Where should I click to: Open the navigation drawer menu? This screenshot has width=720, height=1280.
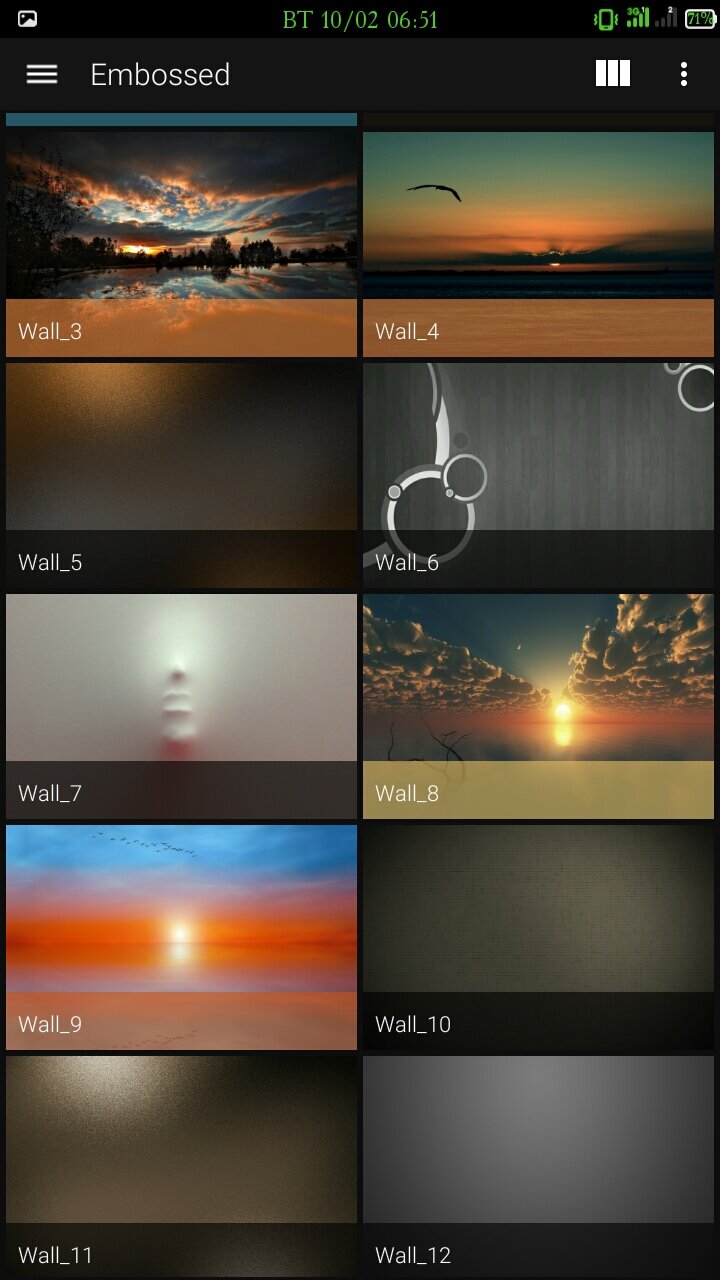[42, 74]
